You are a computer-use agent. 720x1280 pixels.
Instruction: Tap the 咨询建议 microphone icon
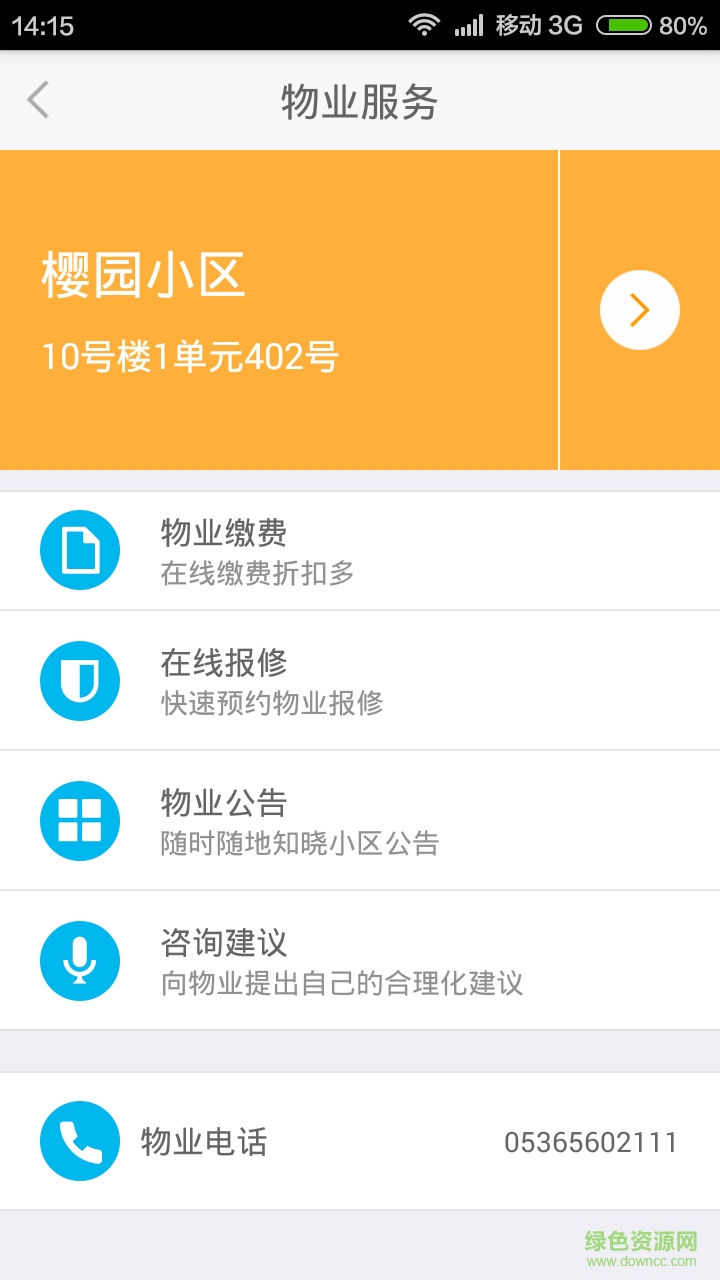(80, 960)
